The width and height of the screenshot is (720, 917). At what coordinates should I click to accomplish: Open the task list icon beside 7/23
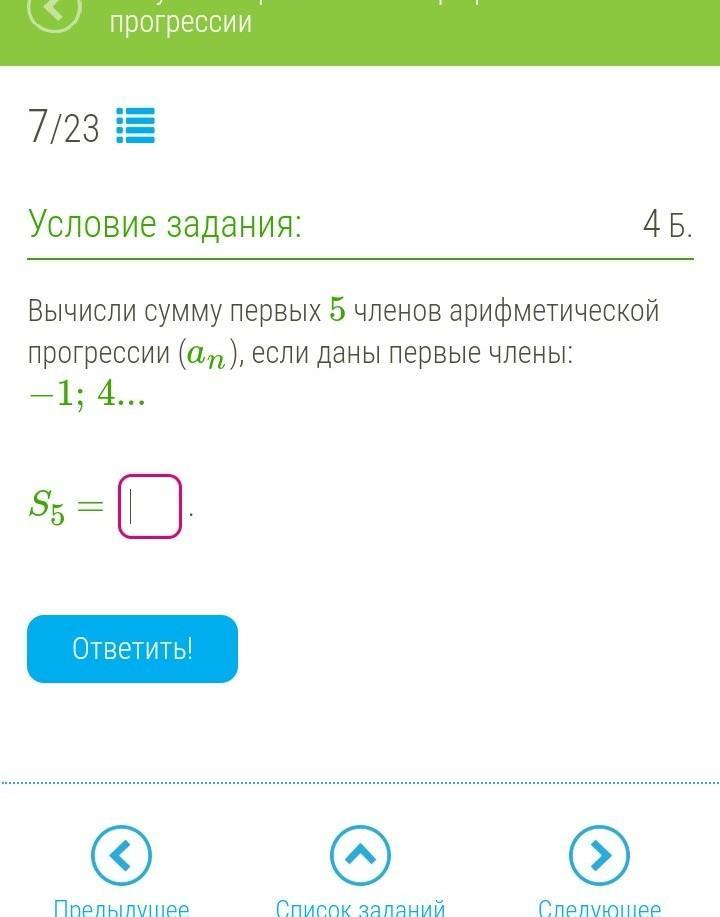(x=135, y=127)
